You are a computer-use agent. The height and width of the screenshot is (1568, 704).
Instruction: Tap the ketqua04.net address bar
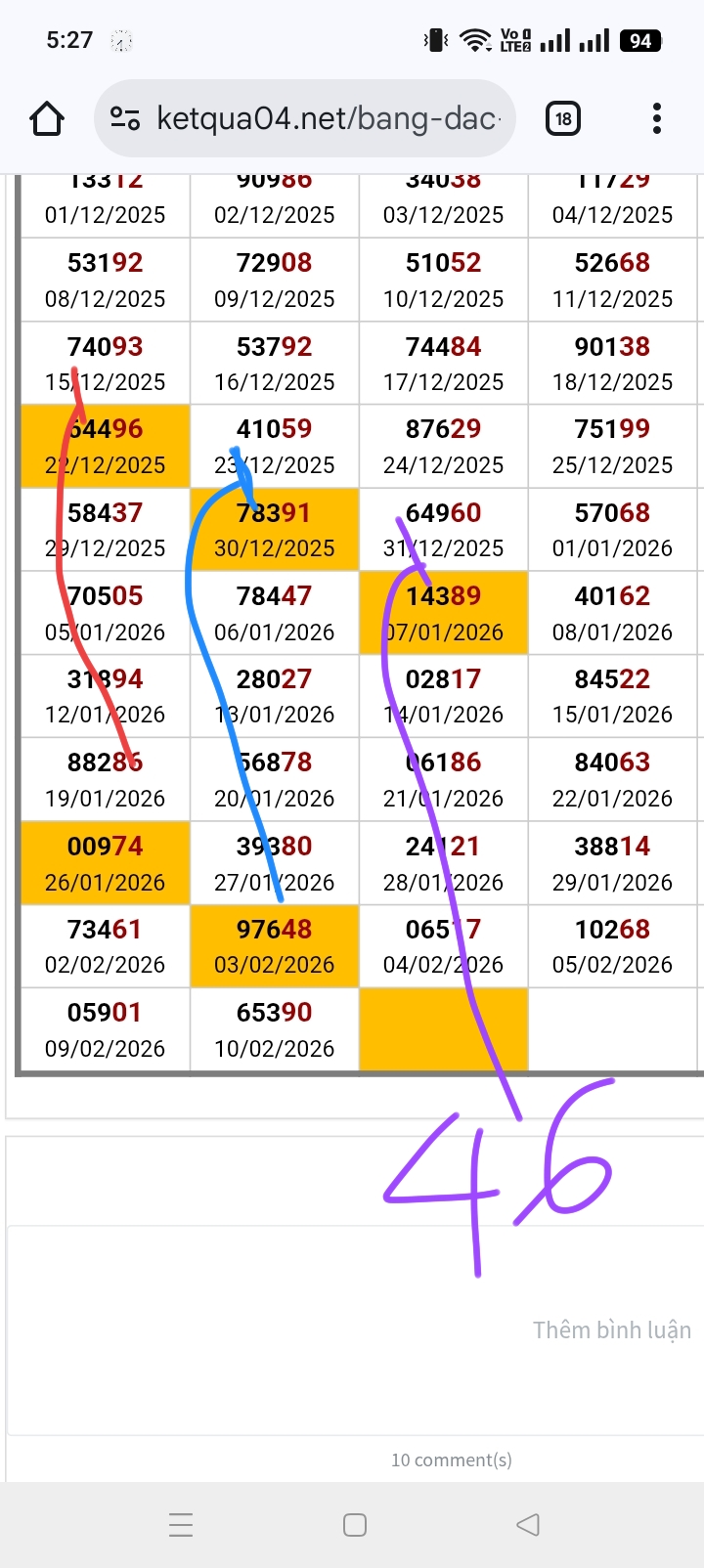pyautogui.click(x=328, y=119)
